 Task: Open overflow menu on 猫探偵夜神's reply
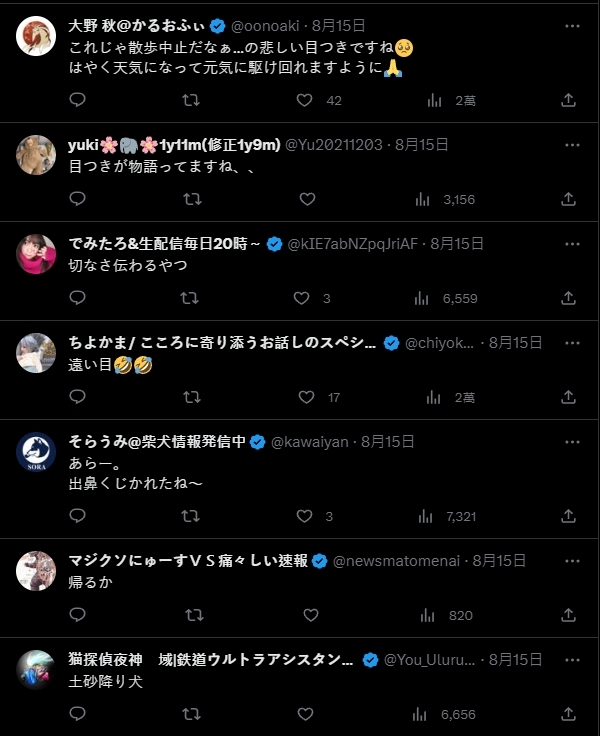572,659
